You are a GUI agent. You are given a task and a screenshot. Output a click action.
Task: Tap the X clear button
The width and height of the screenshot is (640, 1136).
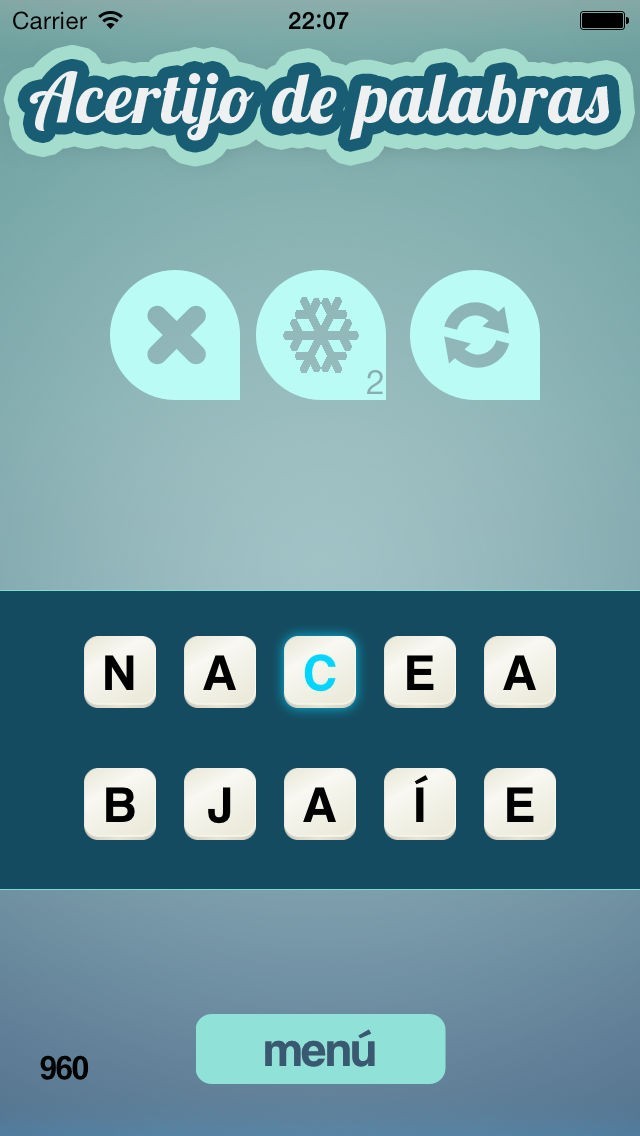[175, 335]
